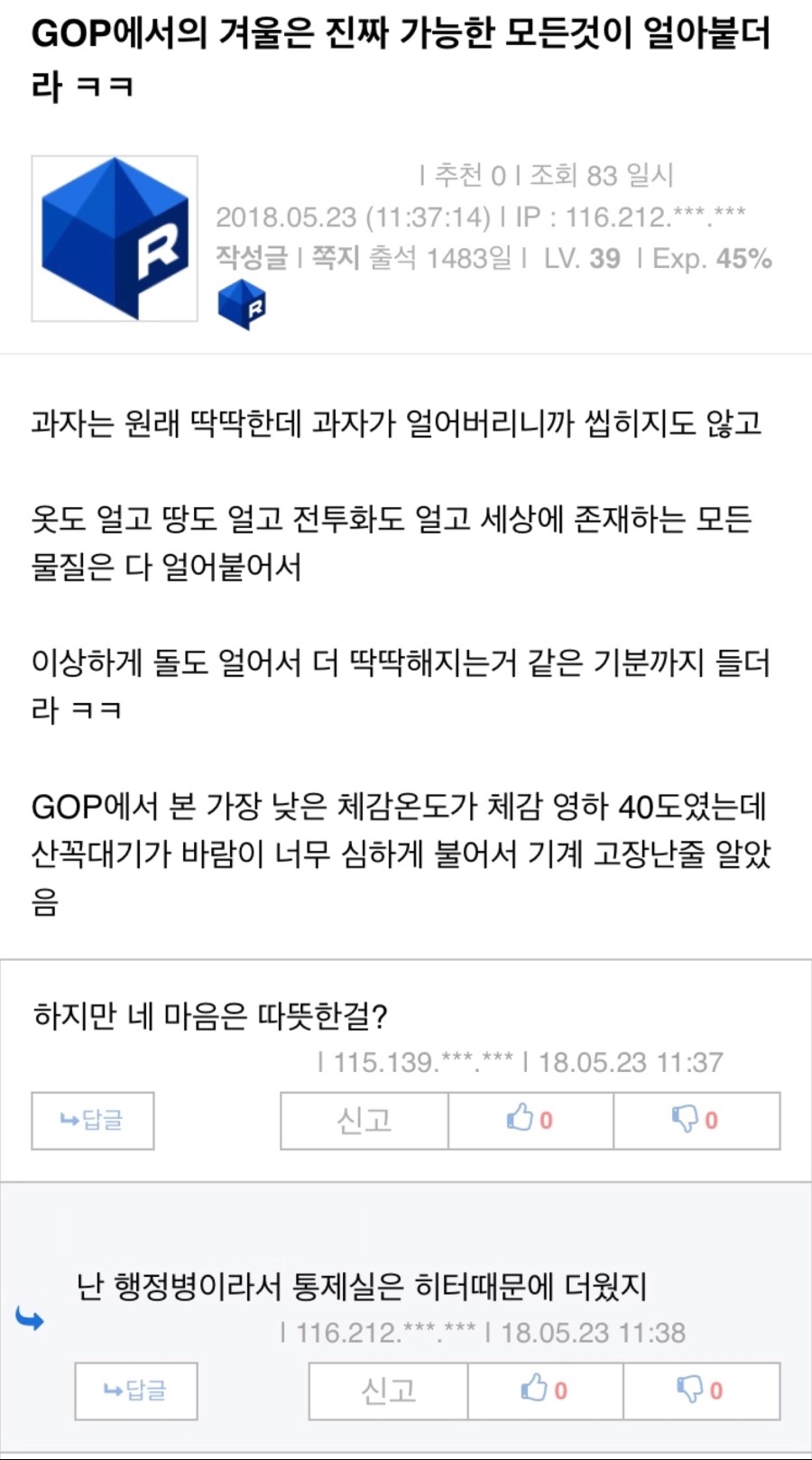
Task: Reply to the 행정병이라서 comment with 답글
Action: point(136,1391)
